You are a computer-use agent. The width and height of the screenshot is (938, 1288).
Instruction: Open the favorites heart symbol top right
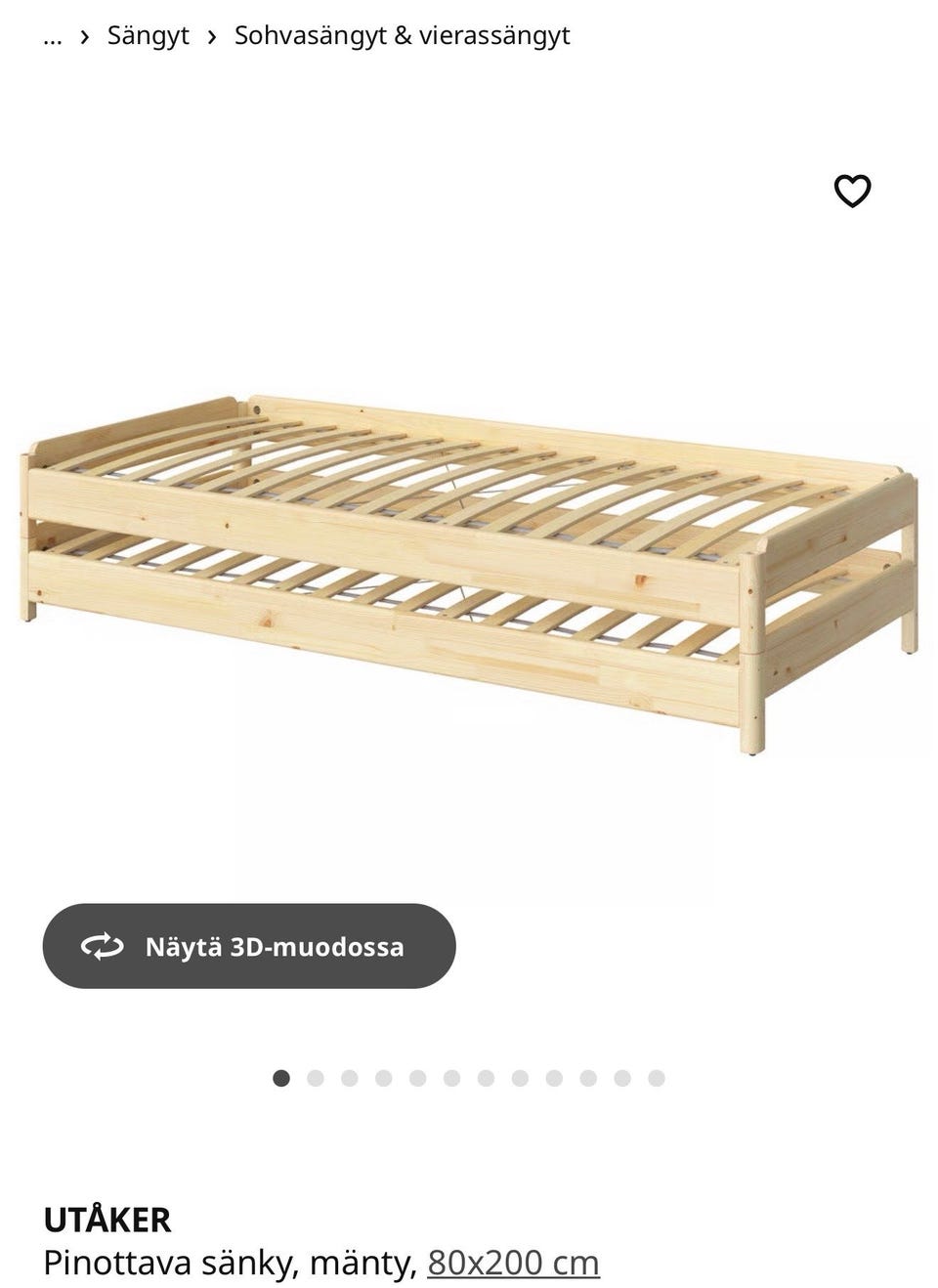(x=852, y=192)
